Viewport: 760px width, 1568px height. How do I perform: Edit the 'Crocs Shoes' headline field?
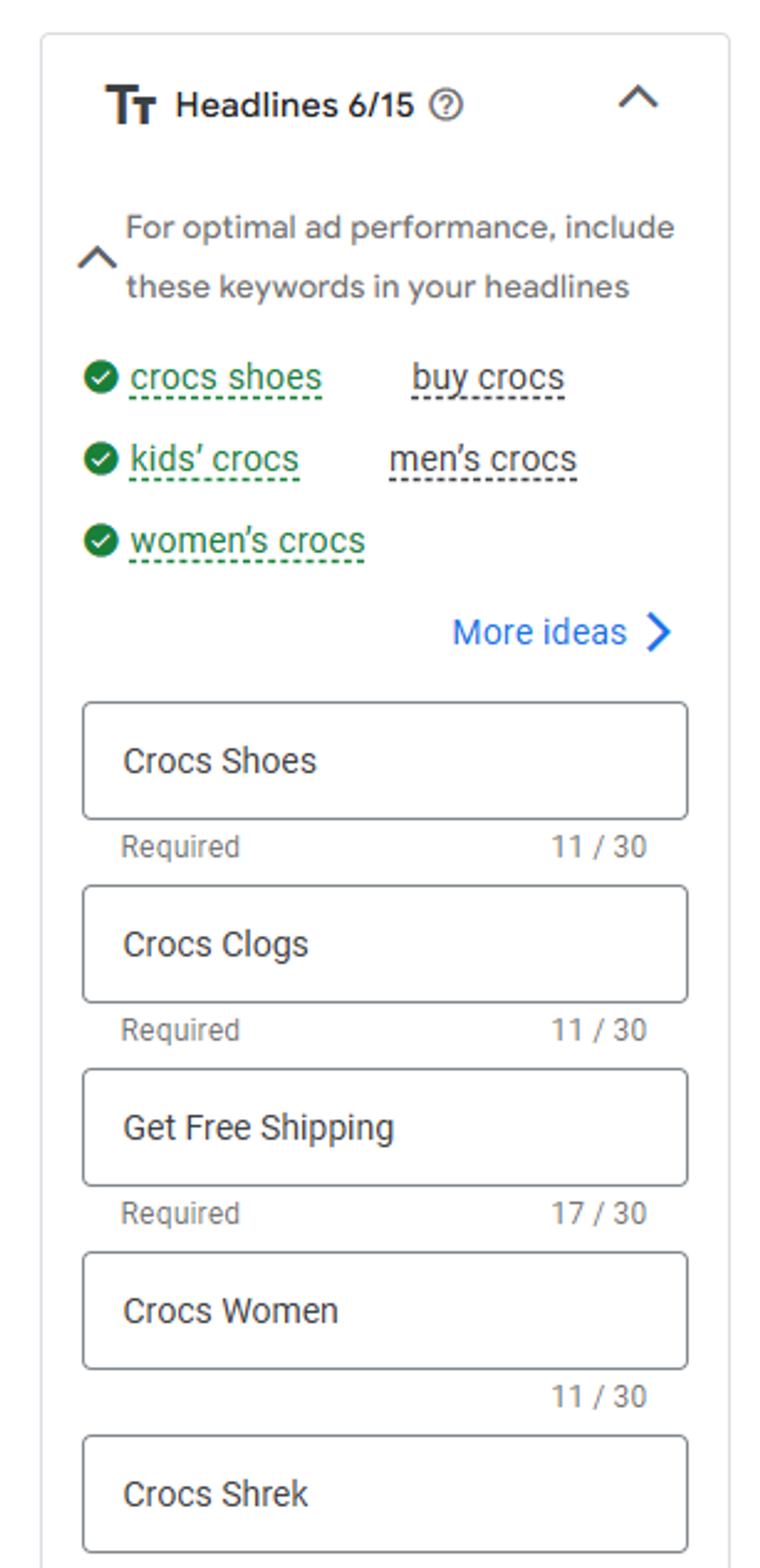coord(385,761)
